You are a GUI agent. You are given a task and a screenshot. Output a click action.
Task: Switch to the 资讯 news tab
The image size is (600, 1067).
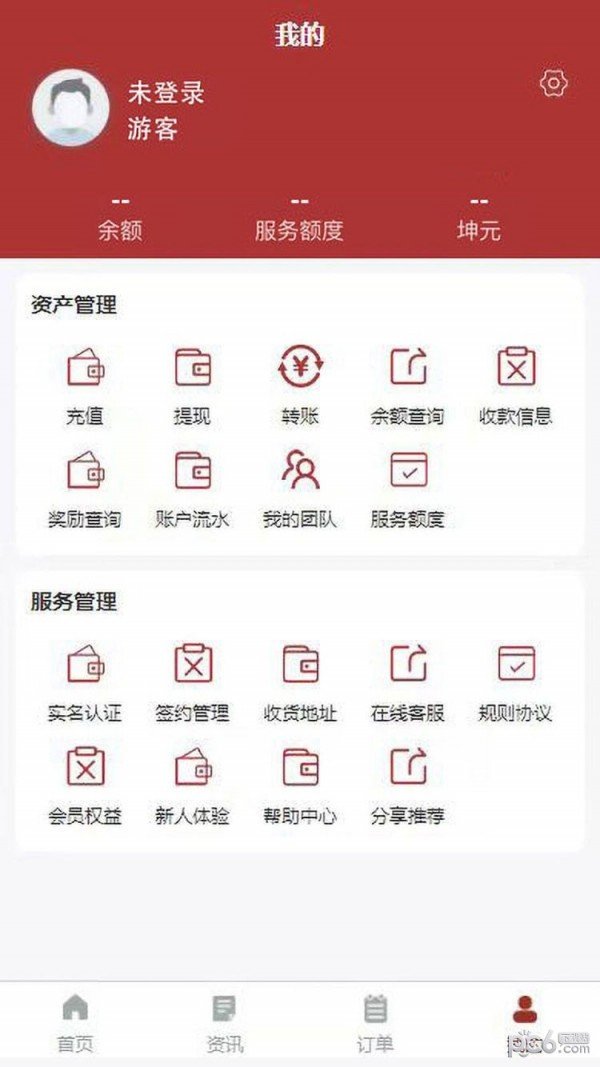point(224,1022)
